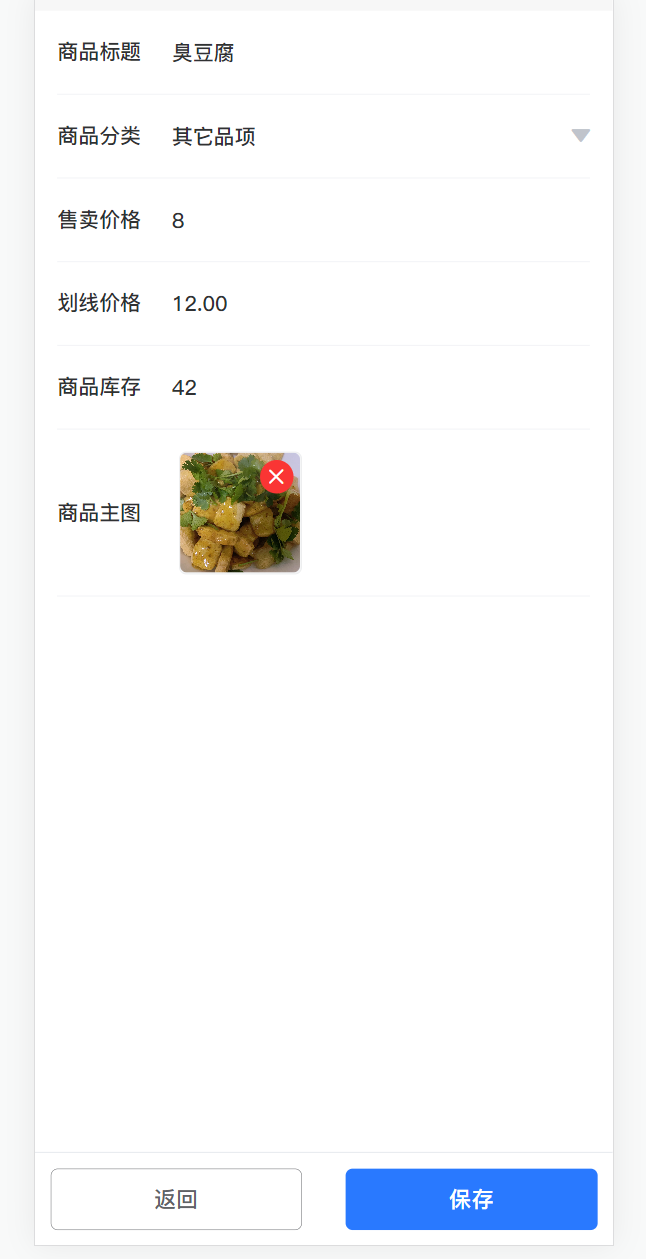Edit the 售卖价格 field
Screen dimensions: 646x1259
pyautogui.click(x=380, y=220)
